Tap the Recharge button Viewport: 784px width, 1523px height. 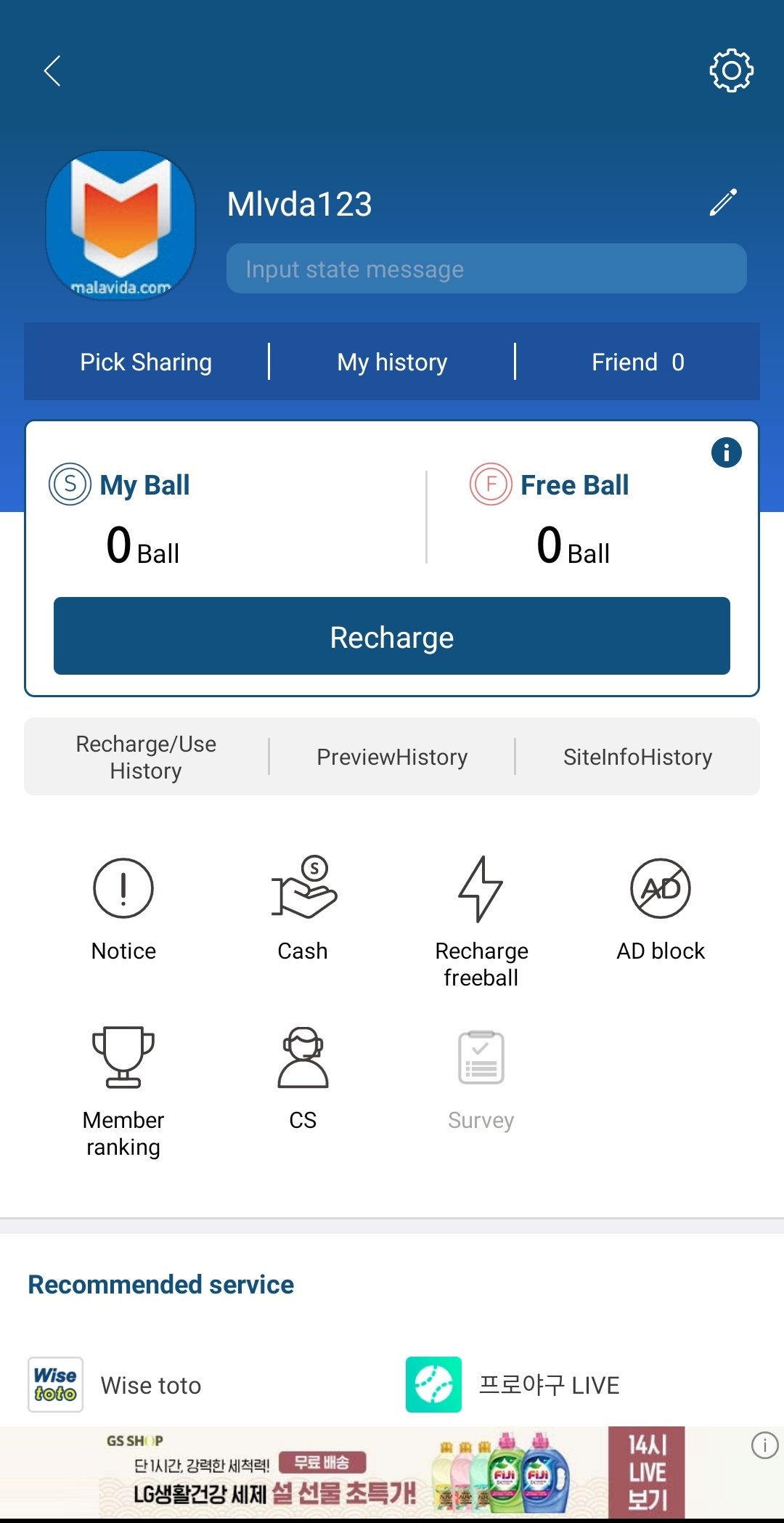(392, 636)
